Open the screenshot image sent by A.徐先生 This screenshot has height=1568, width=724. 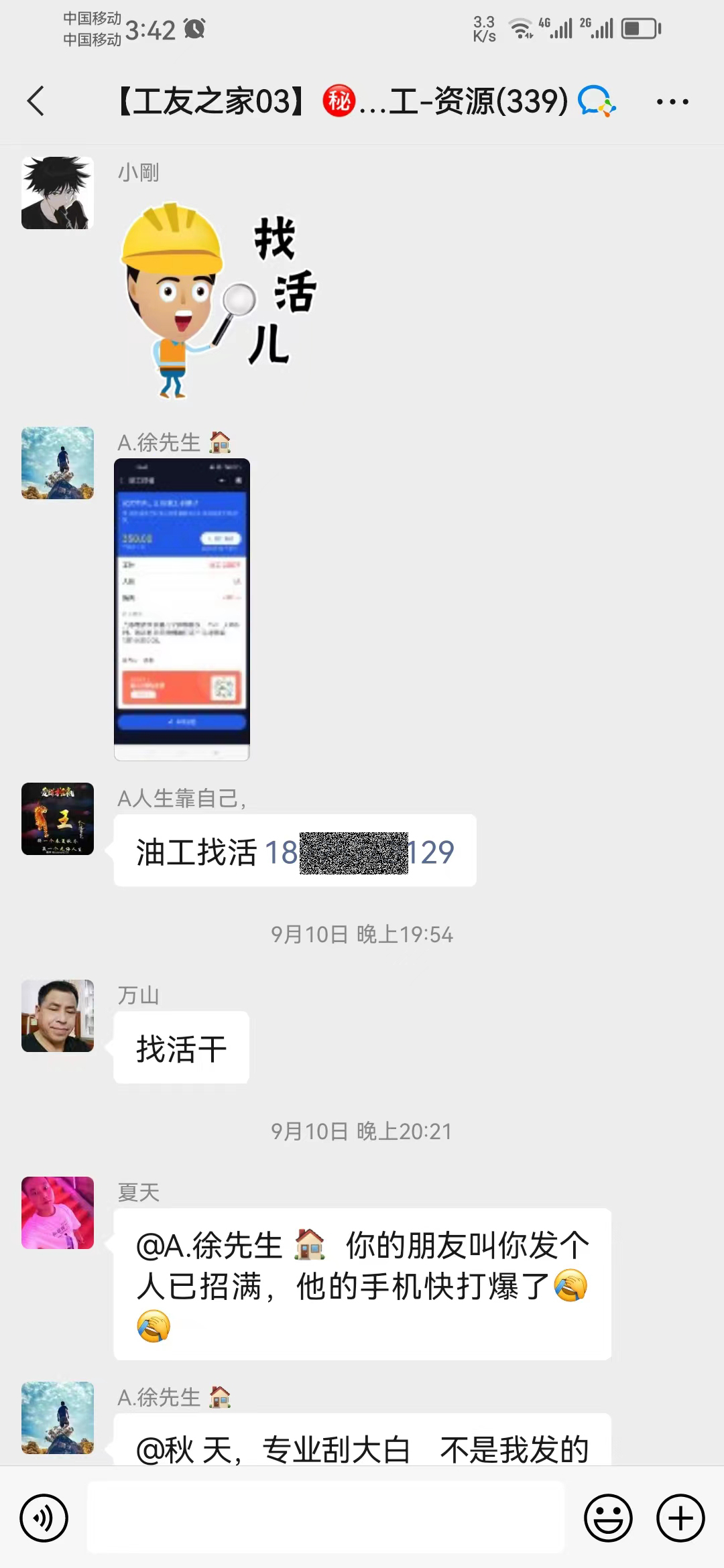[182, 609]
